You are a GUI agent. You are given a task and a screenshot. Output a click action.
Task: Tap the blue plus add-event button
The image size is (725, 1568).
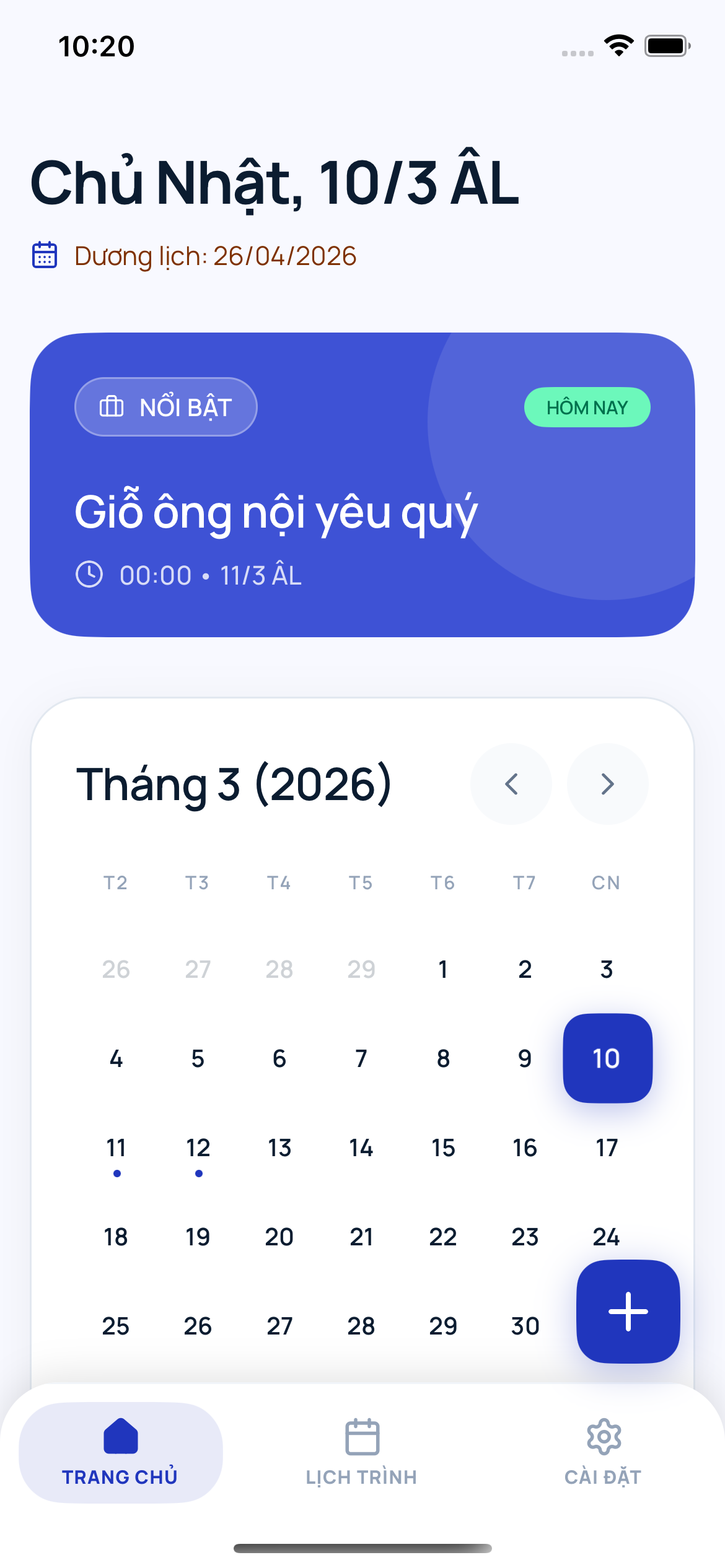(627, 1312)
